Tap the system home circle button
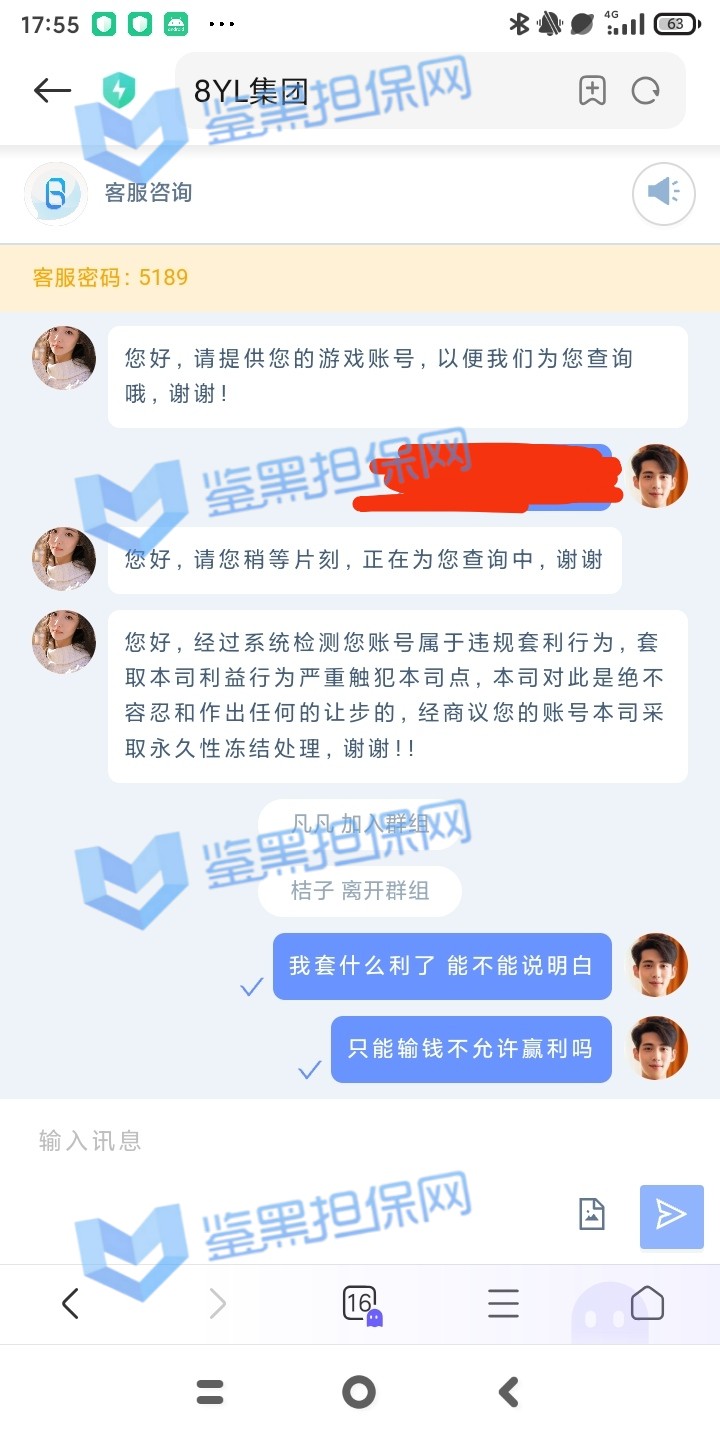720x1440 pixels. point(359,1392)
